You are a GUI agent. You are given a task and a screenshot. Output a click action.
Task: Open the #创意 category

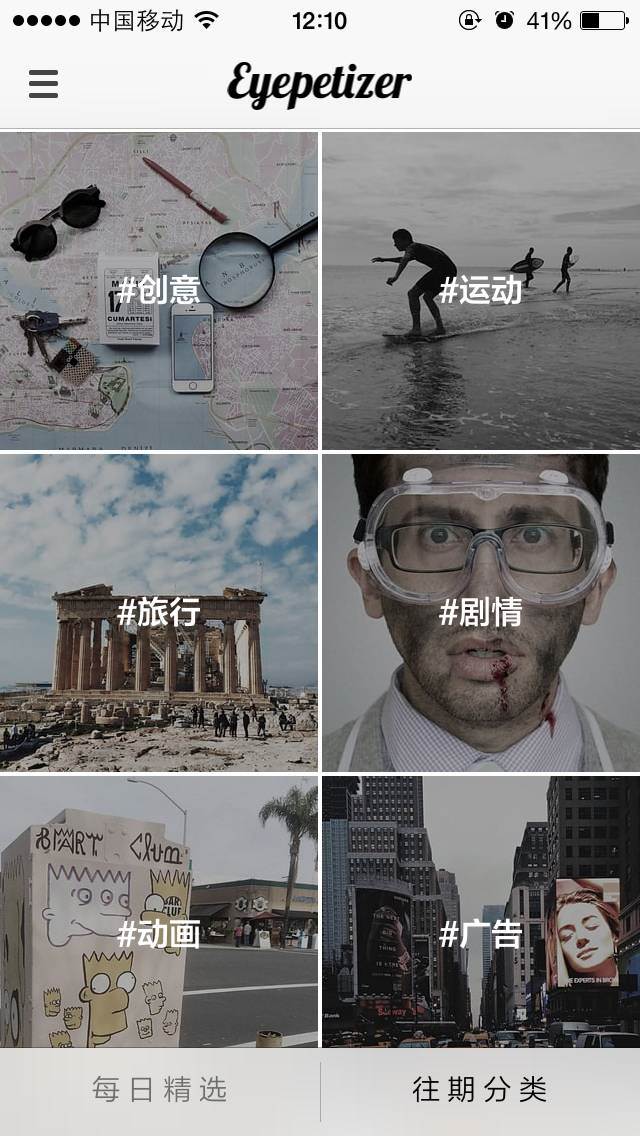point(159,290)
